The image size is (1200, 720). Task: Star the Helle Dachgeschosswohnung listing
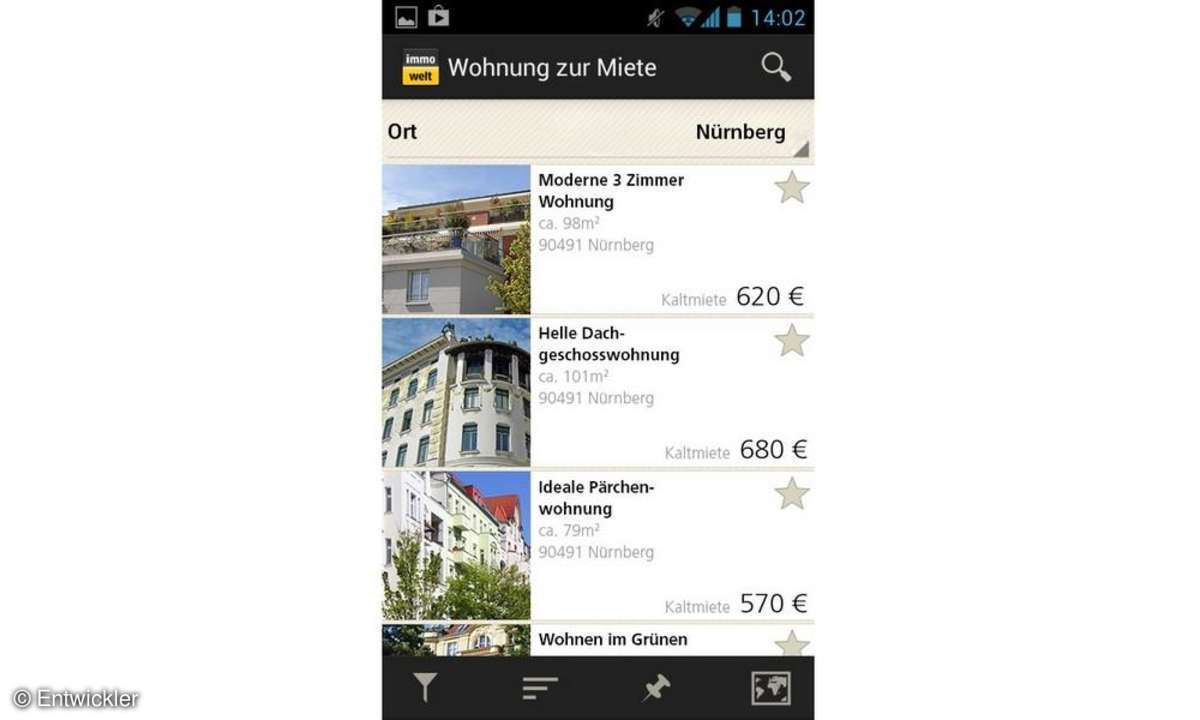791,341
